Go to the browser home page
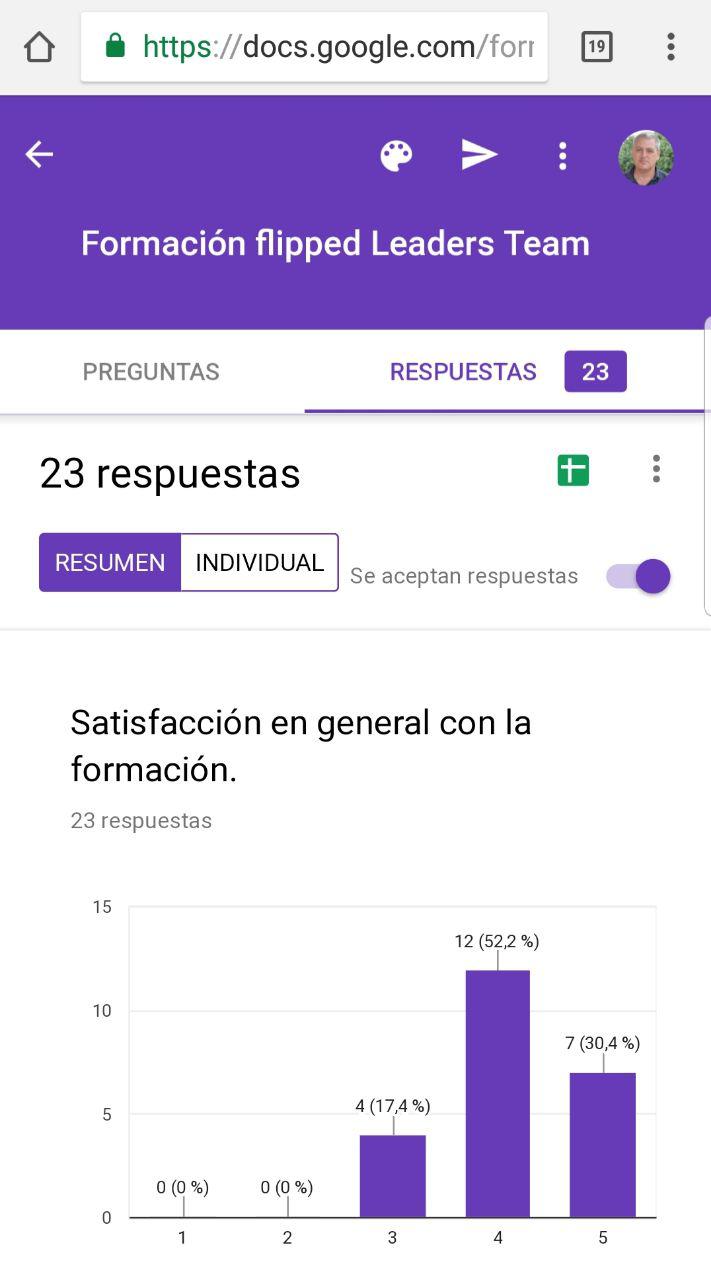Viewport: 711px width, 1280px height. [x=39, y=46]
